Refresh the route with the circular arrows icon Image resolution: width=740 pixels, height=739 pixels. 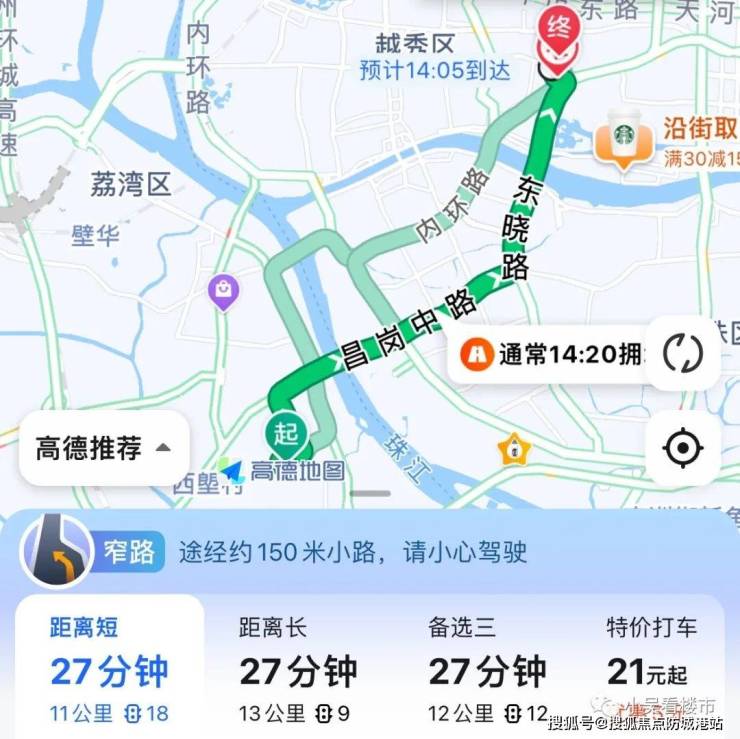pyautogui.click(x=682, y=353)
